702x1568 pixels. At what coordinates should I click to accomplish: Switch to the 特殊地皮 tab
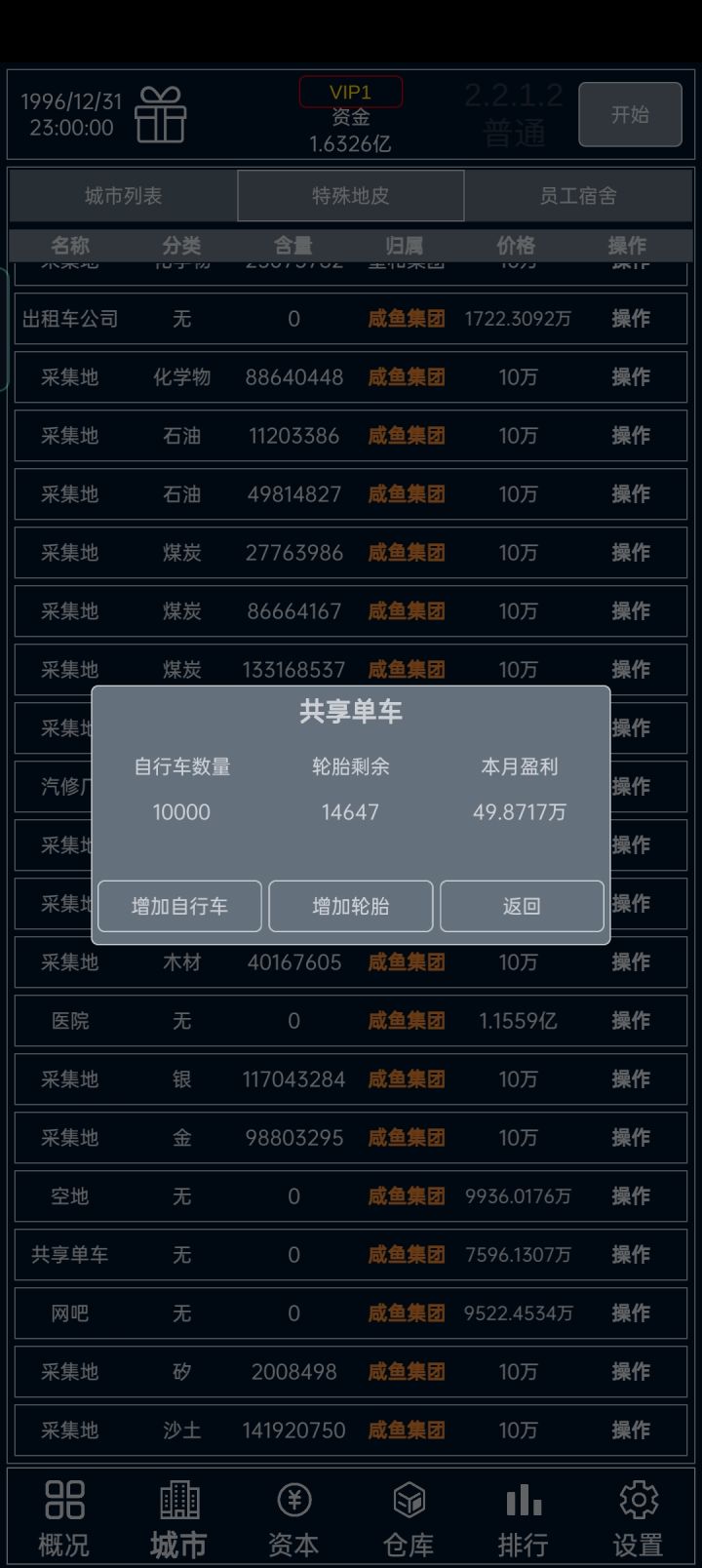351,195
